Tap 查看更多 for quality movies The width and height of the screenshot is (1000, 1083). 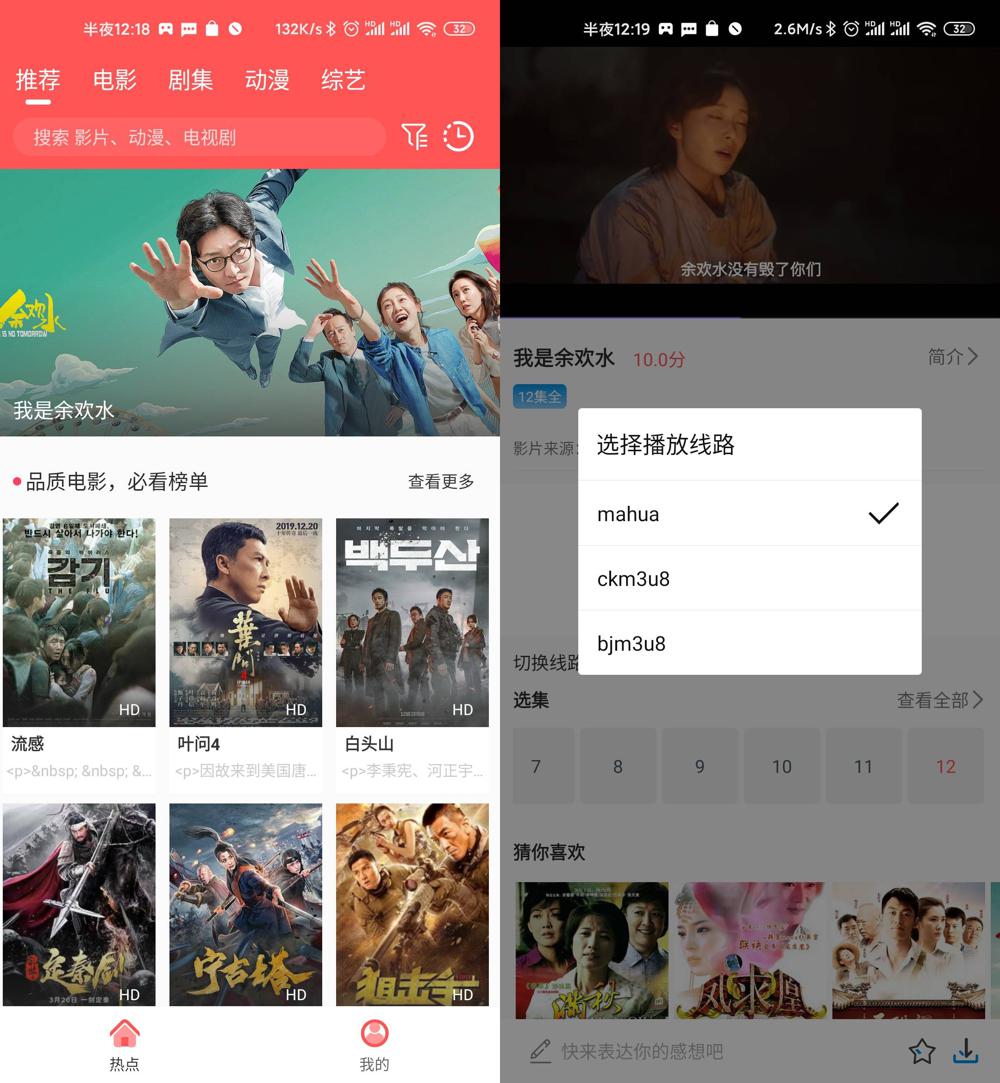click(x=441, y=482)
